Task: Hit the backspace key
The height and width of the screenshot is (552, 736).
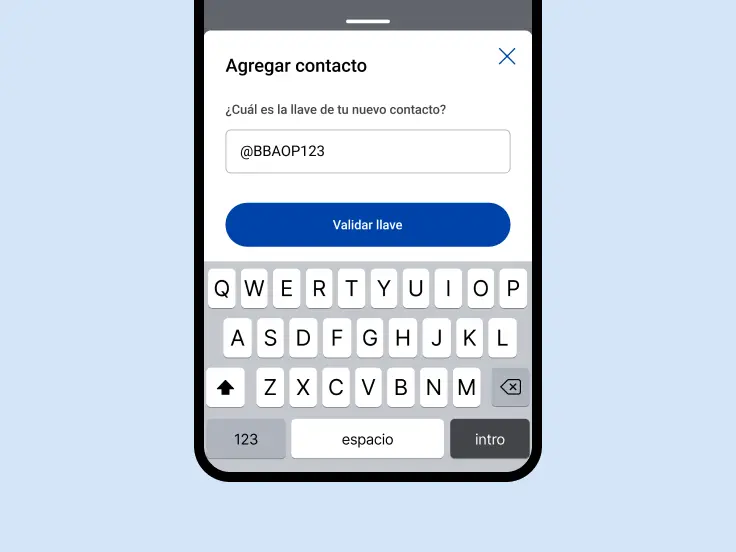Action: (x=510, y=387)
